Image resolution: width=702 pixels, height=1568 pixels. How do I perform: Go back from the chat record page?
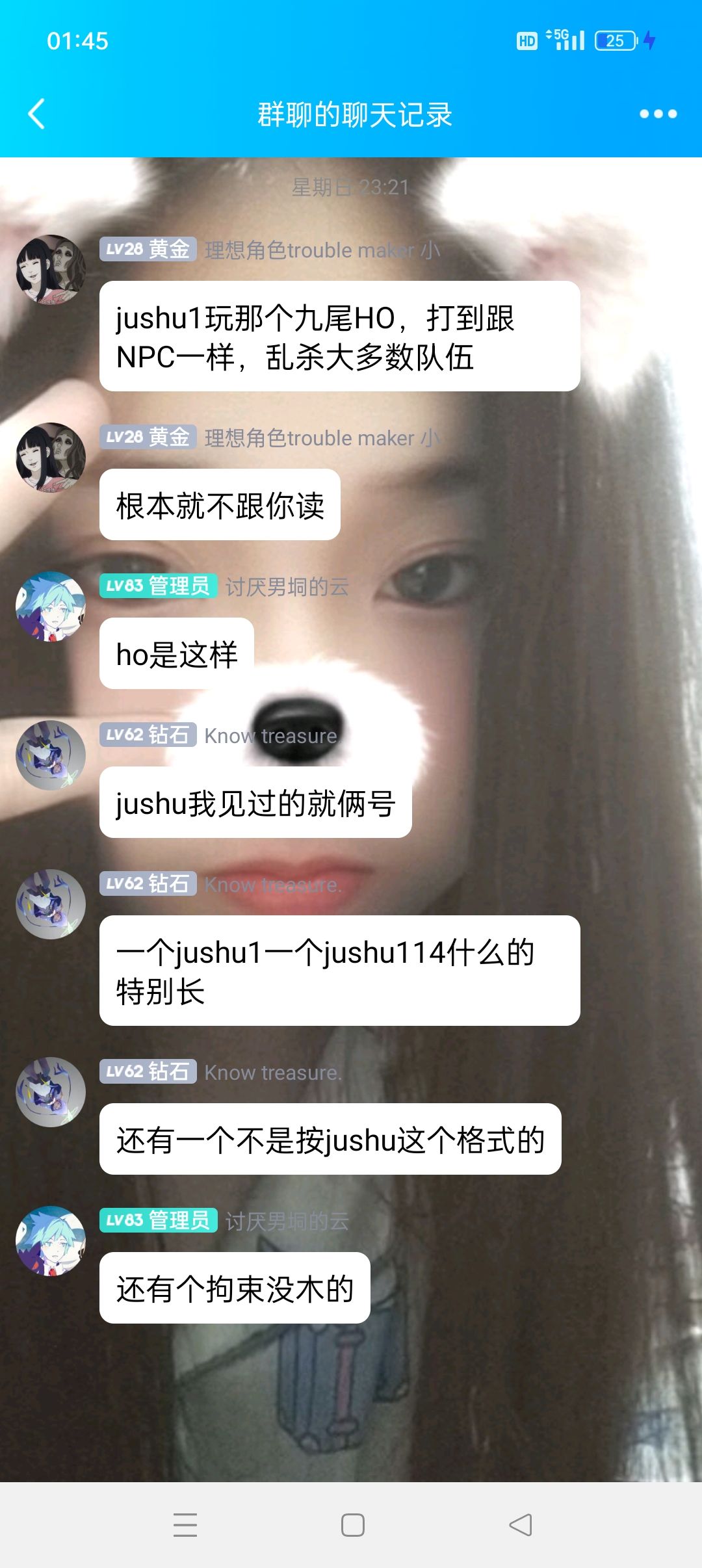[37, 114]
